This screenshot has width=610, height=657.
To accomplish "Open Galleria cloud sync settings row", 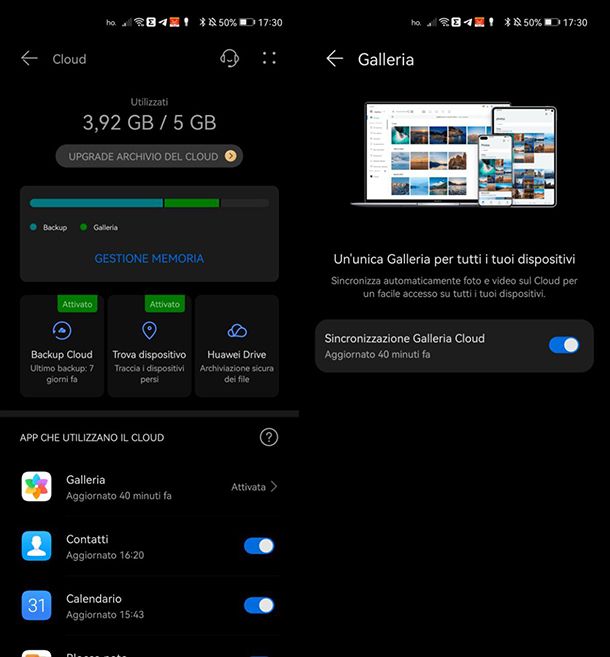I will [150, 487].
